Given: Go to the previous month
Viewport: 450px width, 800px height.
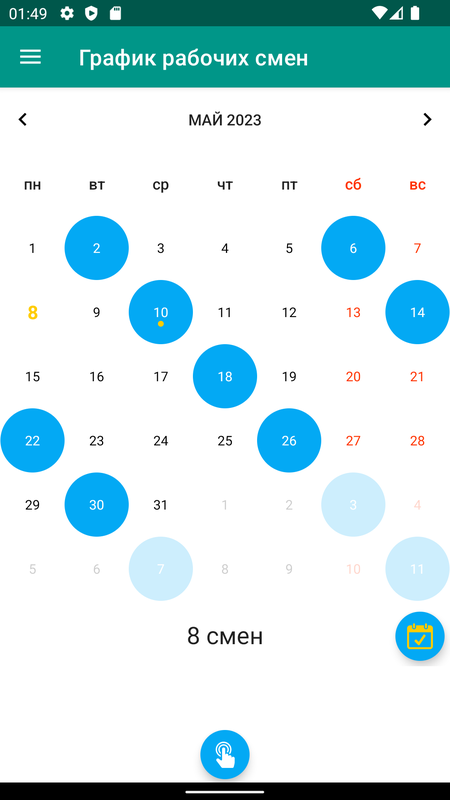Looking at the screenshot, I should point(22,119).
